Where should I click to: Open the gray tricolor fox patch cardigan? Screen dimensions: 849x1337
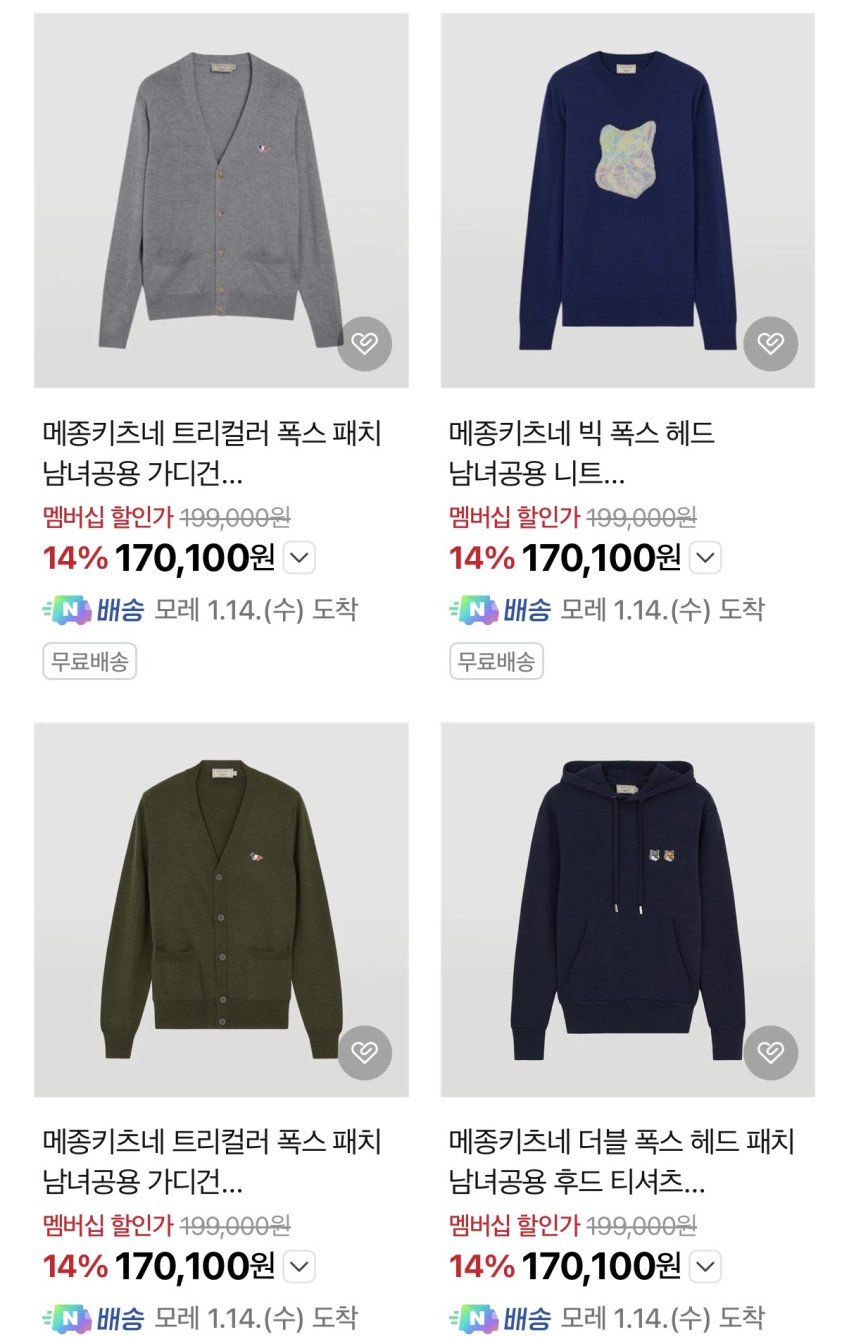click(x=220, y=200)
